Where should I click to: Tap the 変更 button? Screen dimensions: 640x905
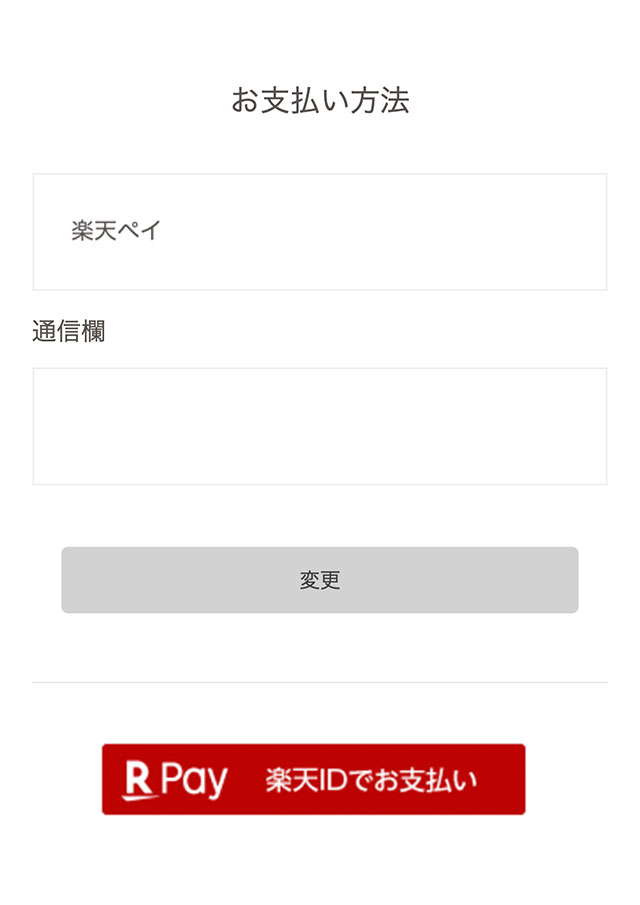[319, 580]
